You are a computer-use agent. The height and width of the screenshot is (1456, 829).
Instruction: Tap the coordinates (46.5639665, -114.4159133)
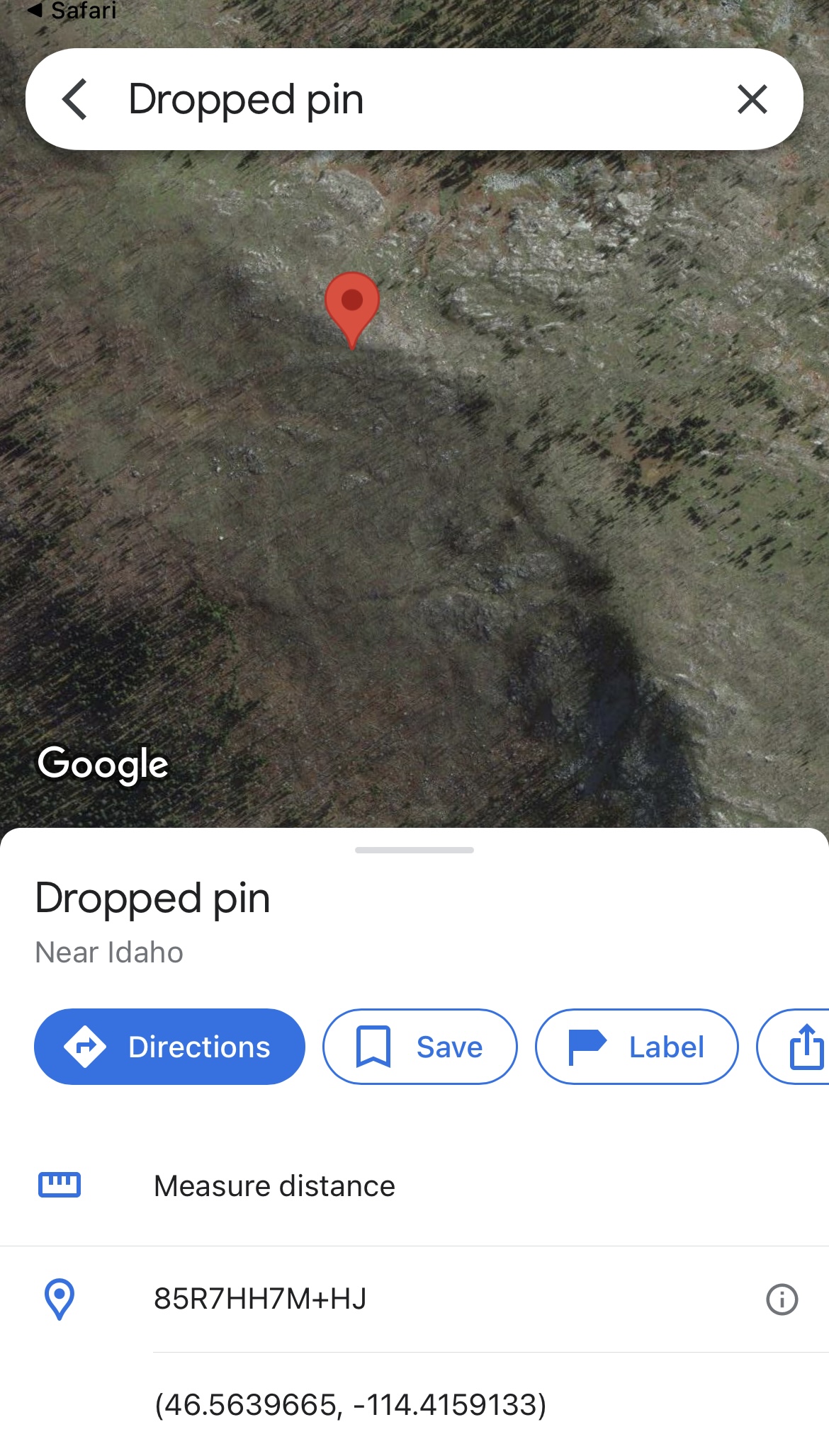[x=351, y=1404]
